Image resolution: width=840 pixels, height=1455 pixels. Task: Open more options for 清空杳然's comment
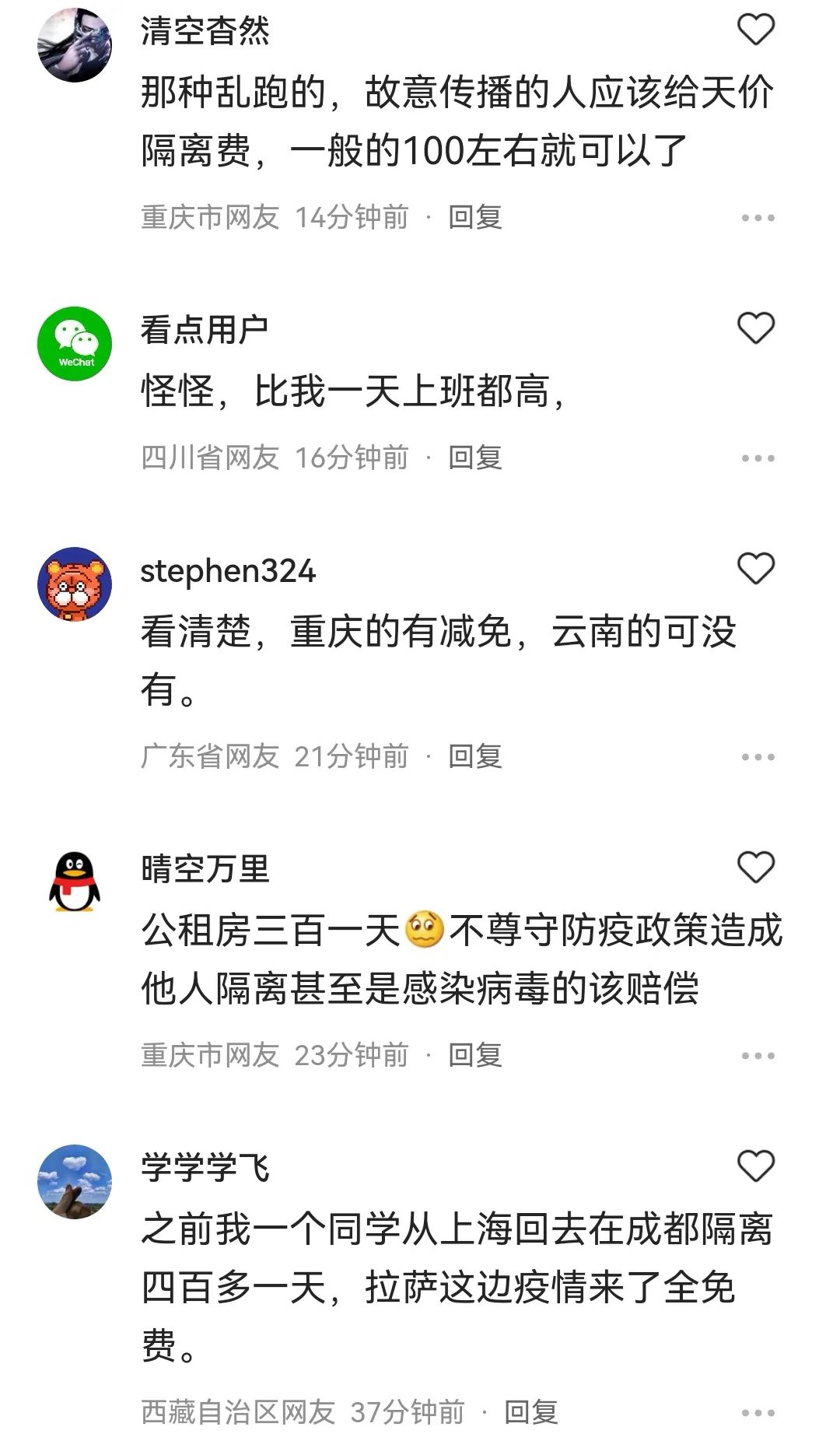coord(758,218)
